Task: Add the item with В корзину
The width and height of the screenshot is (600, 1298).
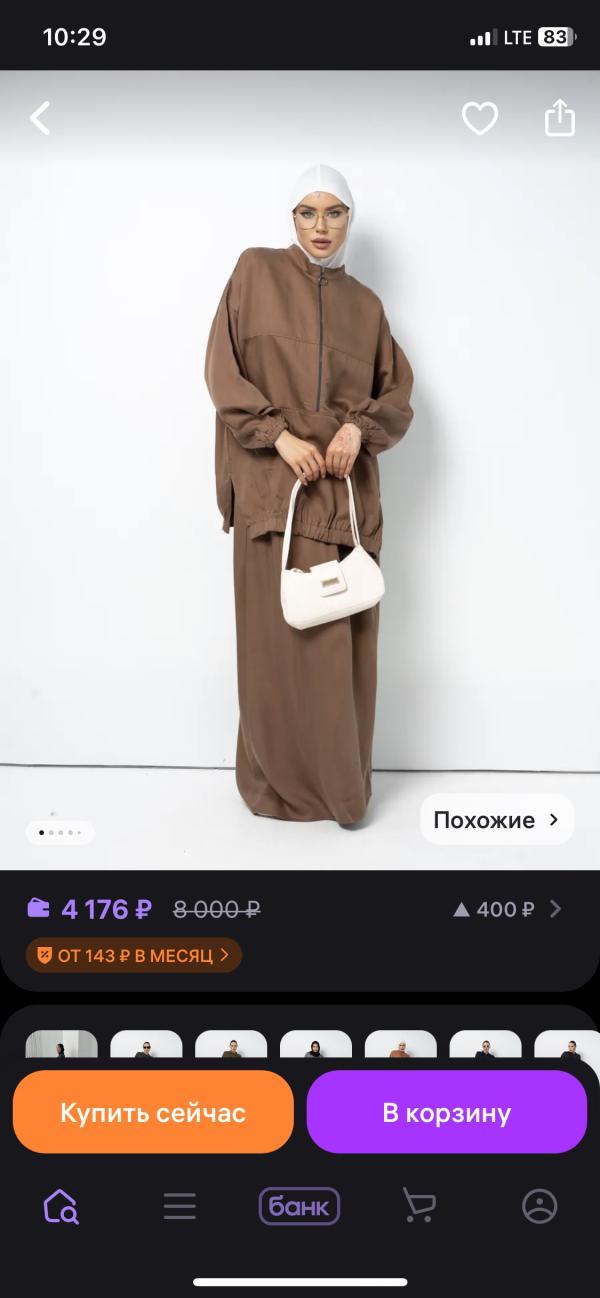Action: click(446, 1112)
